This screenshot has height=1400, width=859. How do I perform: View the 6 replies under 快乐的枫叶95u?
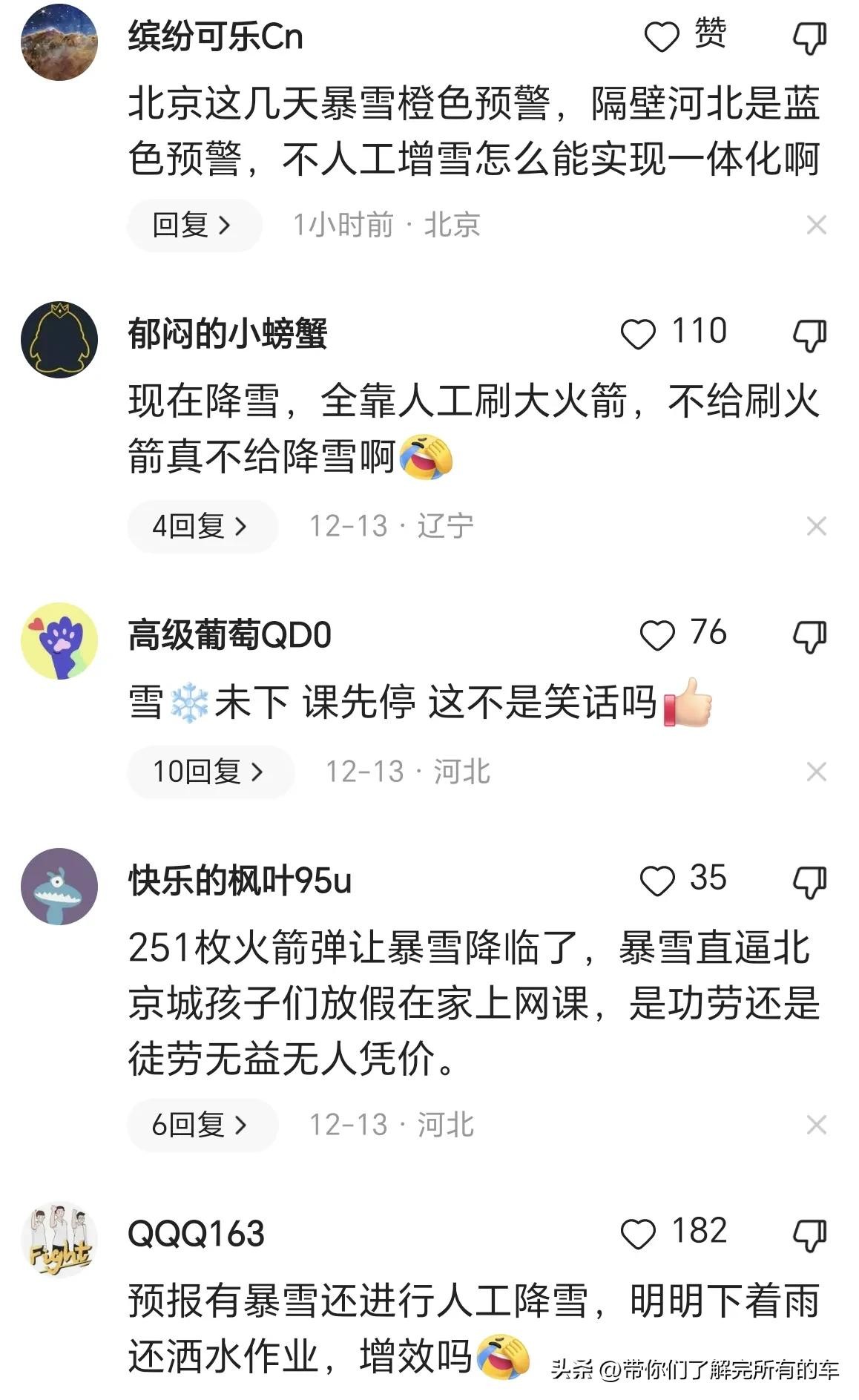pos(203,1125)
